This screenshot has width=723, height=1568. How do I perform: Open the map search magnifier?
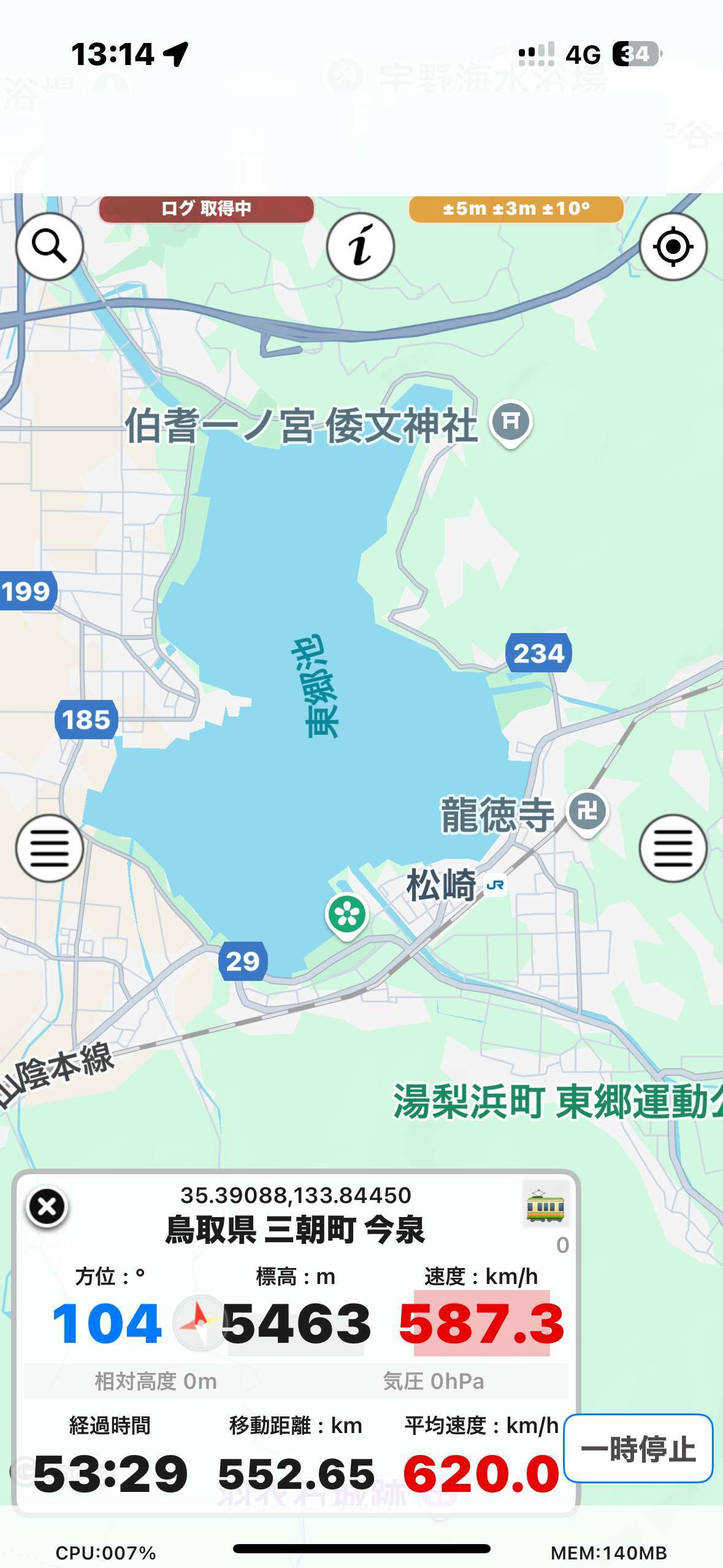[49, 247]
